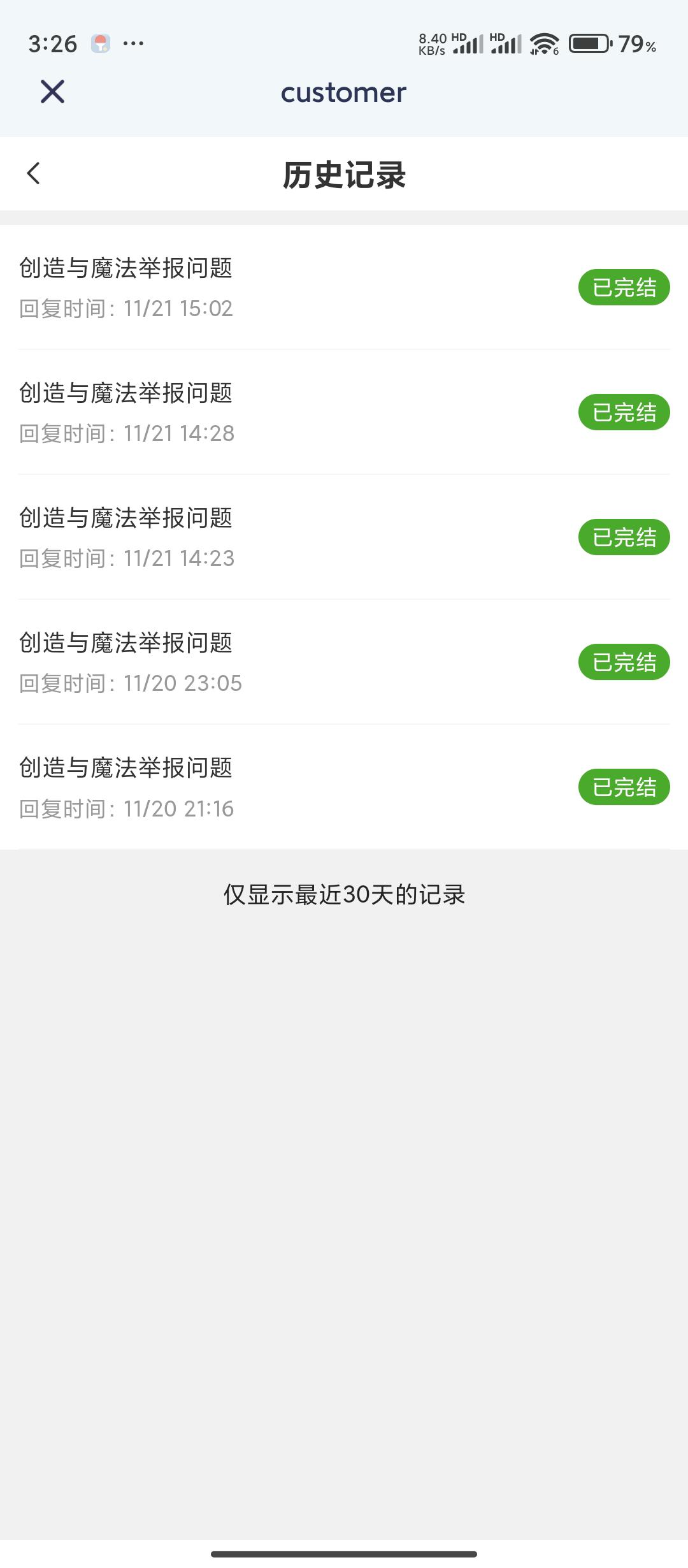Viewport: 688px width, 1568px height.
Task: Click the battery icon showing 79%
Action: coord(591,43)
